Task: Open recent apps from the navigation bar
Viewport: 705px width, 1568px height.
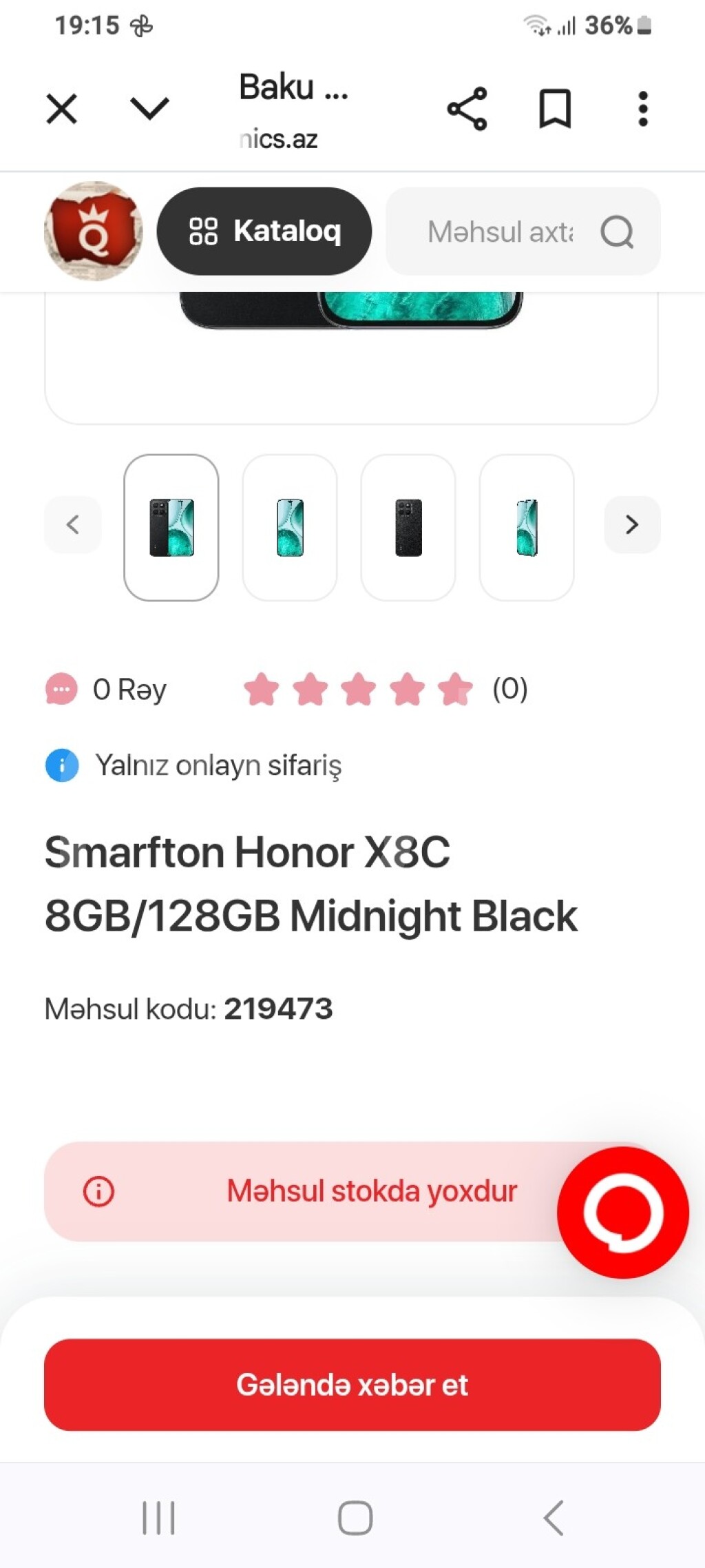Action: pos(159,1518)
